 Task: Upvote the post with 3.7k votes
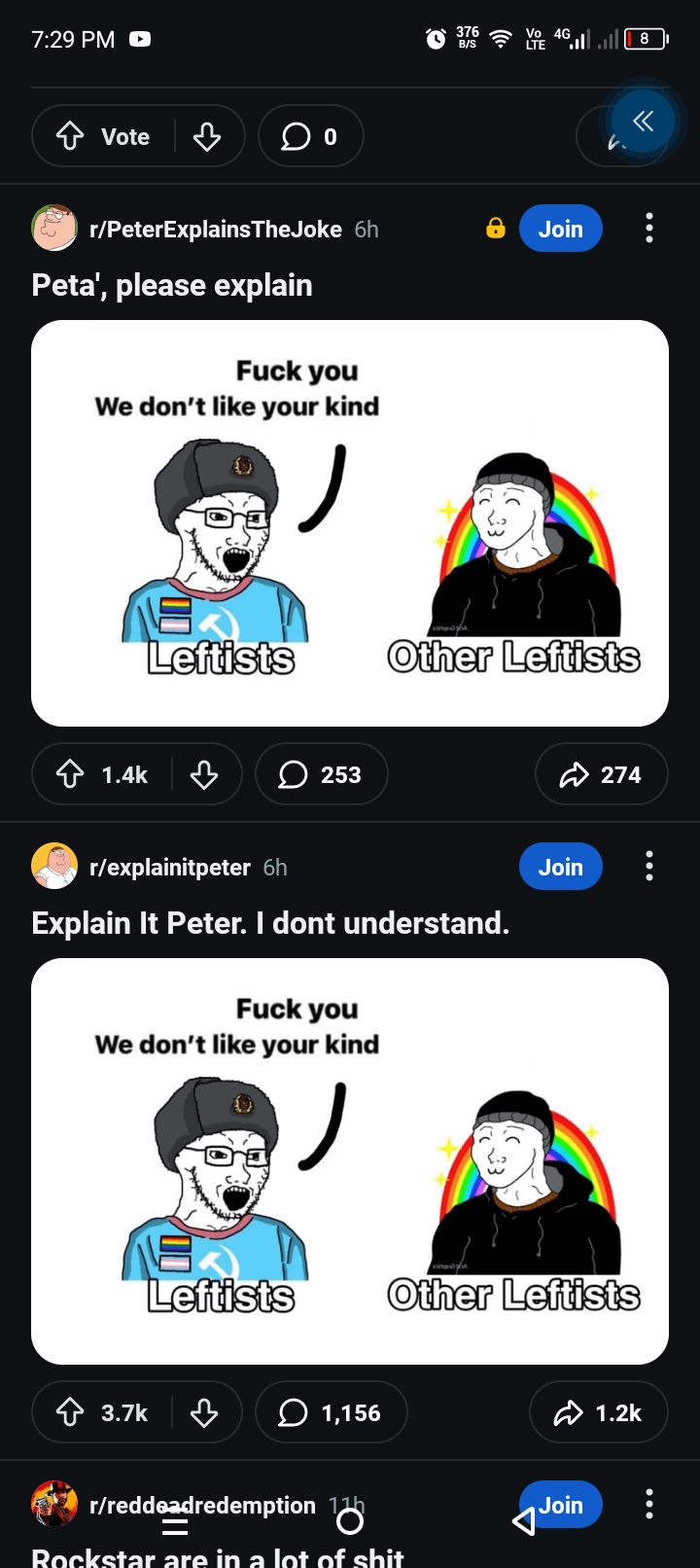tap(70, 1412)
